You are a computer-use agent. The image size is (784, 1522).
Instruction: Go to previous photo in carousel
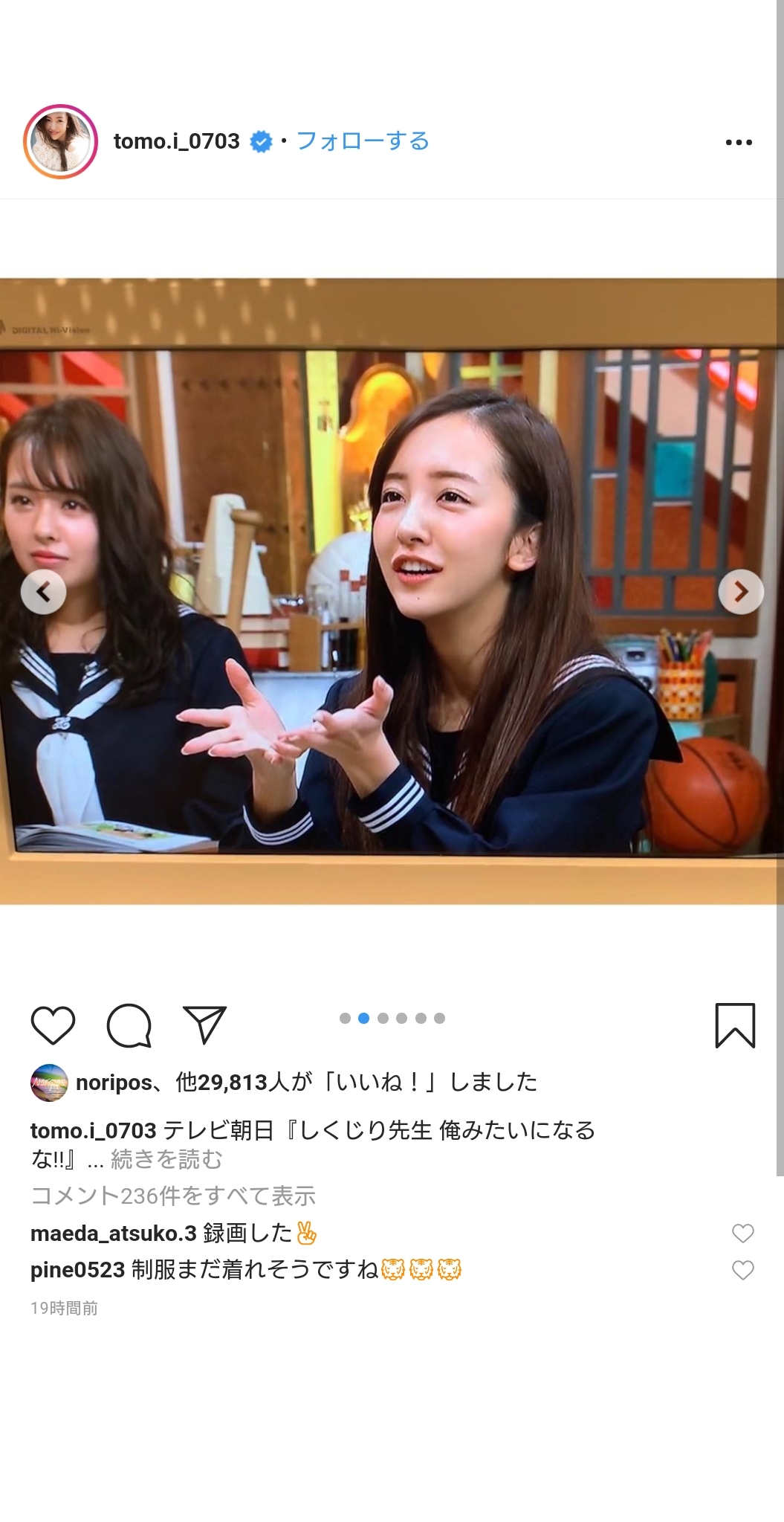coord(43,592)
